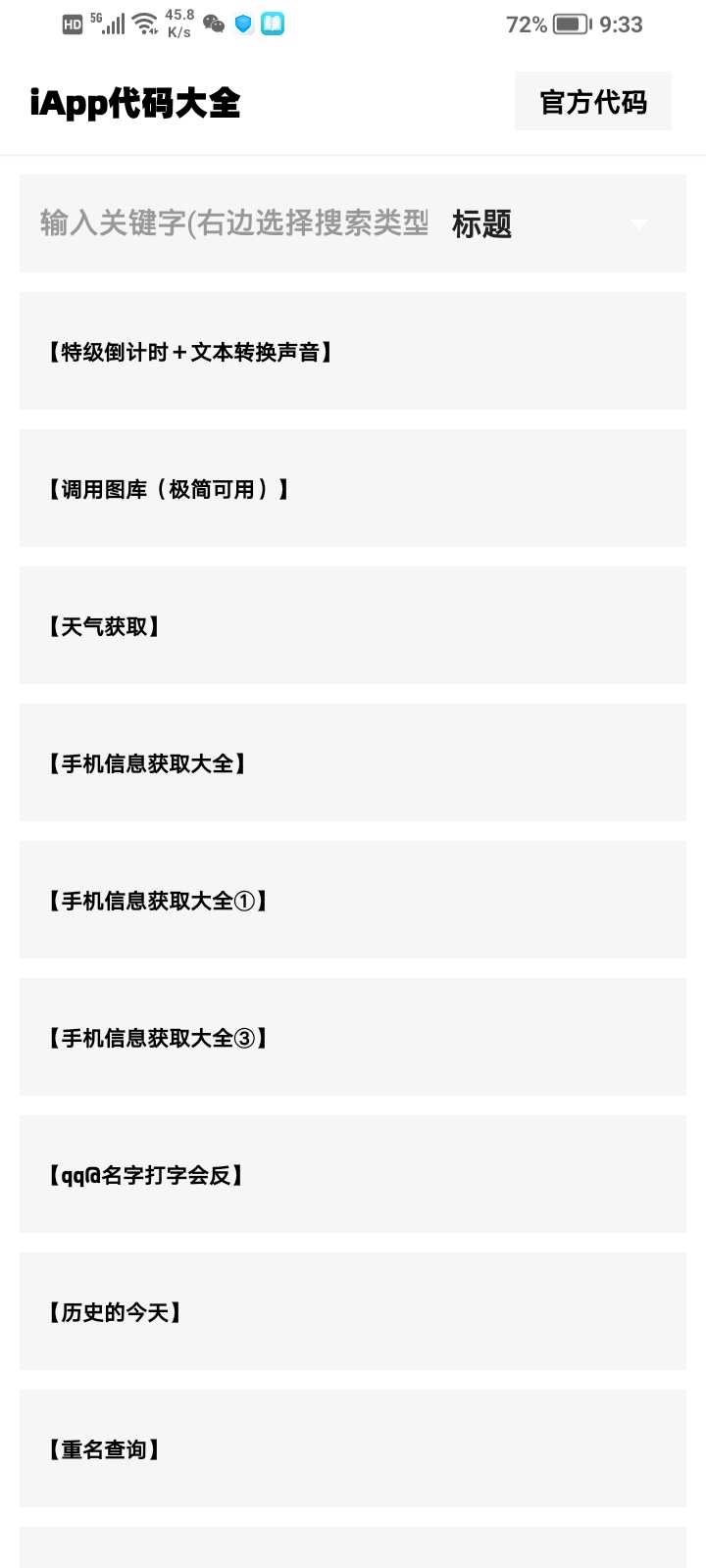Open 【特级倒计时＋文本转换声音】 code entry
Screen dimensions: 706x1568
click(353, 351)
